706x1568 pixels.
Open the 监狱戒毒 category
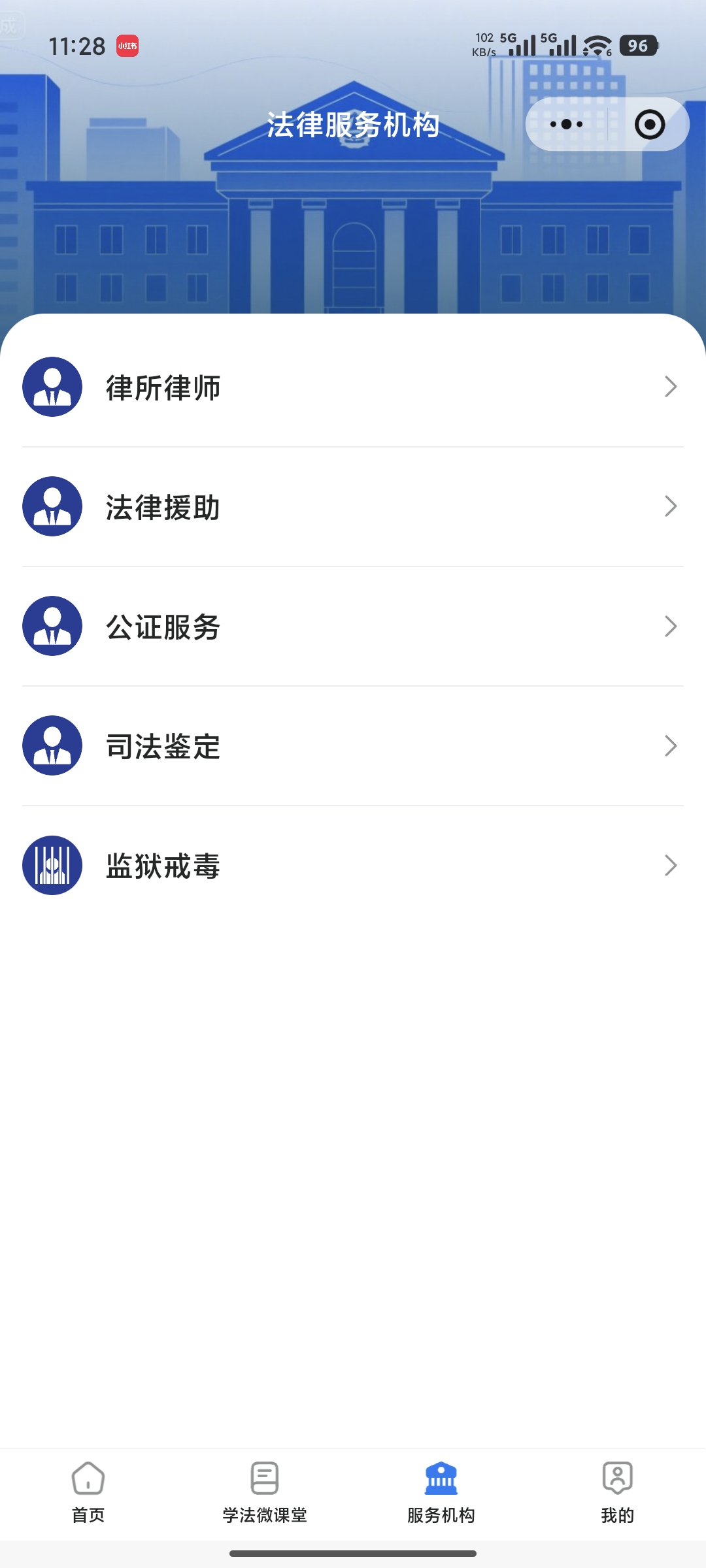[353, 866]
